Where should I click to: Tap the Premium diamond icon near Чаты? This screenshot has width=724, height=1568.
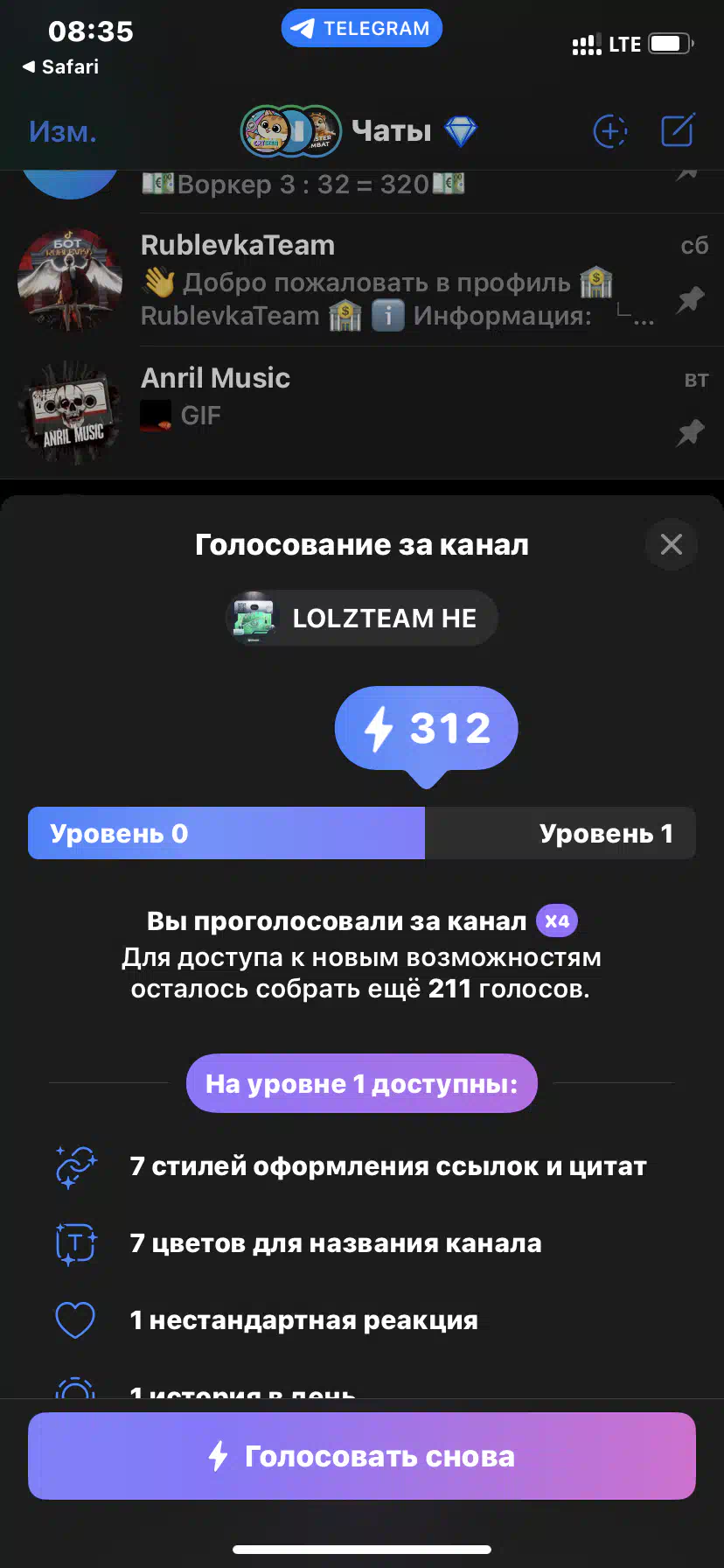coord(461,131)
